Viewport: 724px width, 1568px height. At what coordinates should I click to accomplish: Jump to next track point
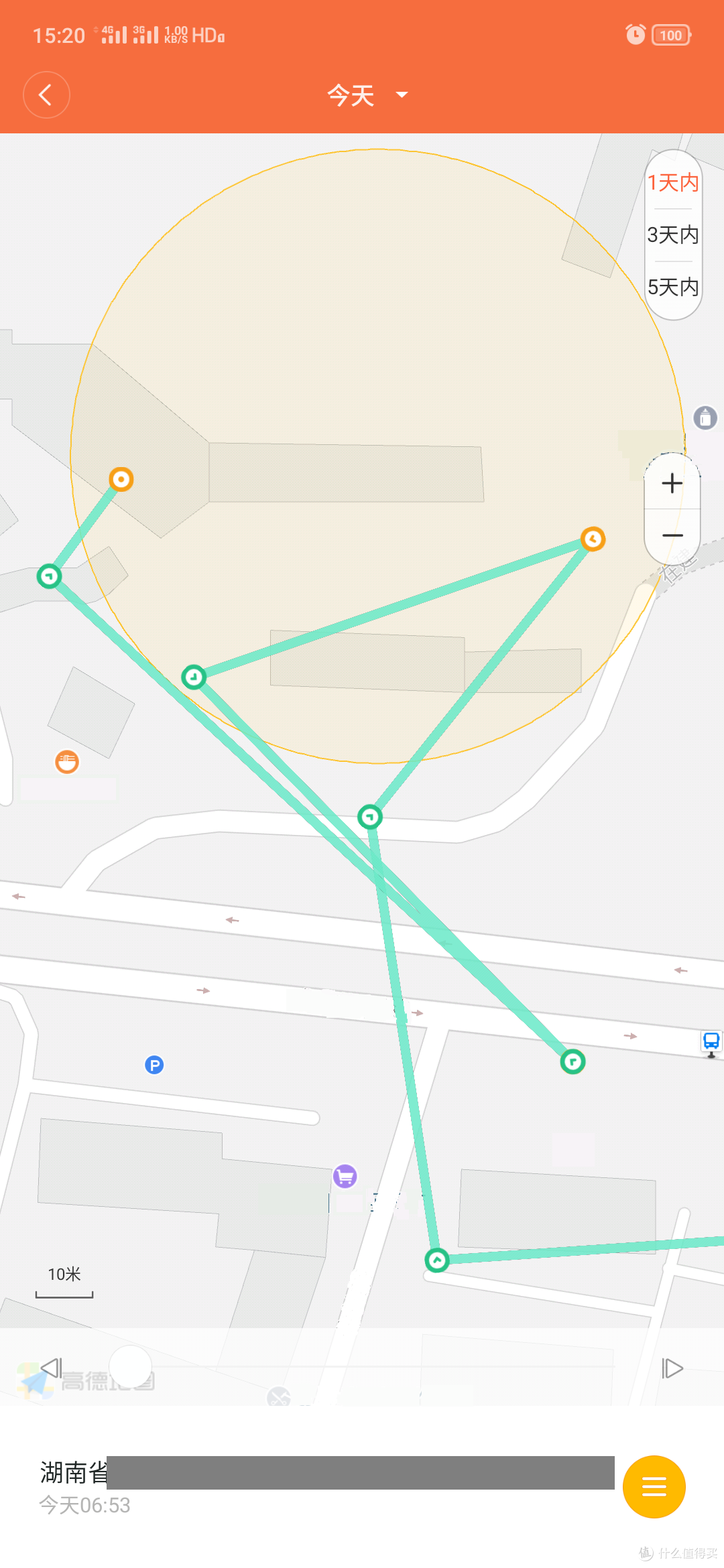[672, 1368]
